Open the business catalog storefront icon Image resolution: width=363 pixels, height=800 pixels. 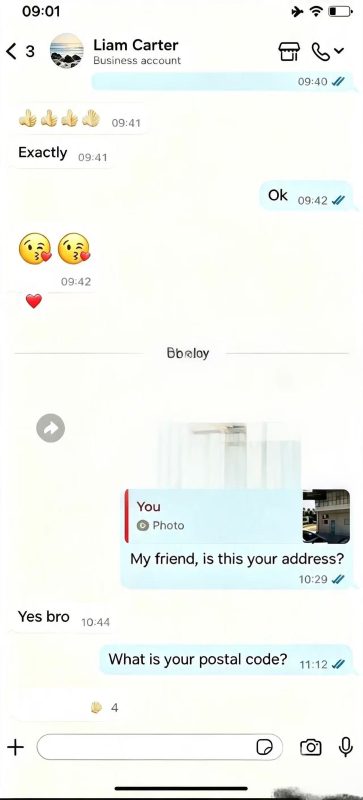point(289,52)
